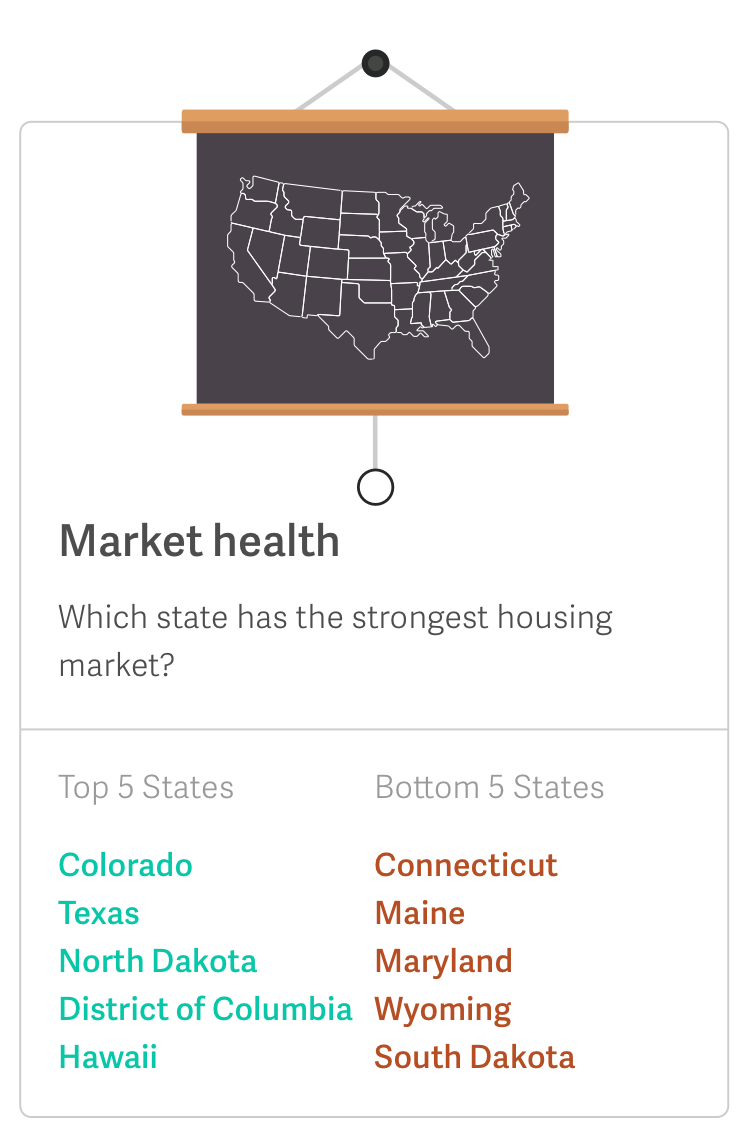Image resolution: width=750 pixels, height=1142 pixels.
Task: Select Wyoming from bottom states
Action: point(443,1009)
